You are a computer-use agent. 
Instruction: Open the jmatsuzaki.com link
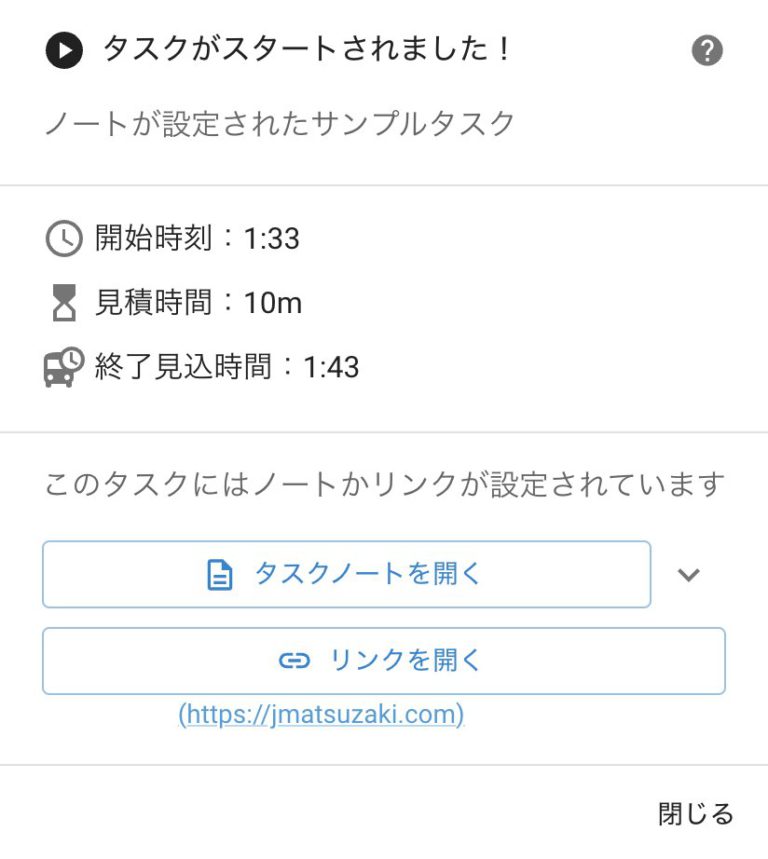pyautogui.click(x=320, y=715)
